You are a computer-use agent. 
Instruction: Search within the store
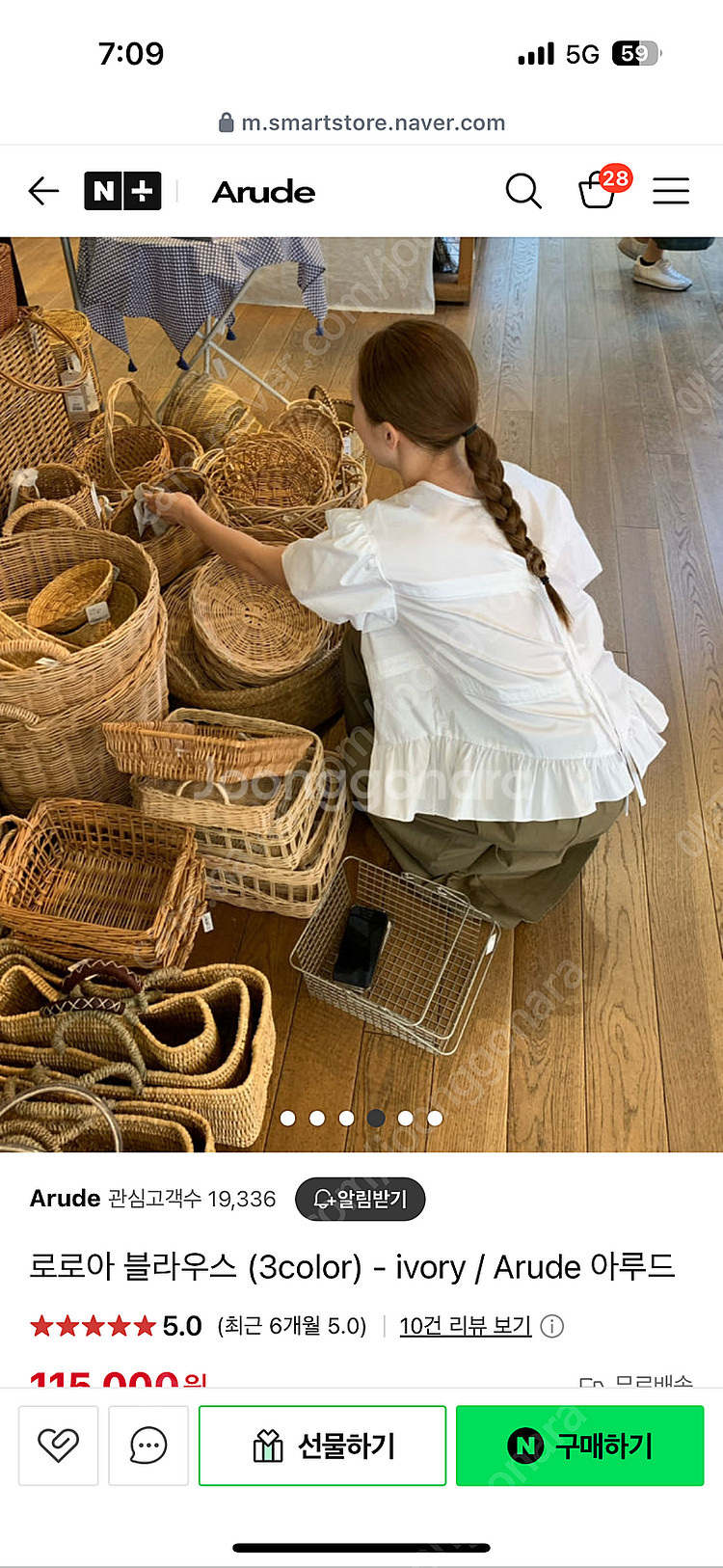[x=523, y=191]
